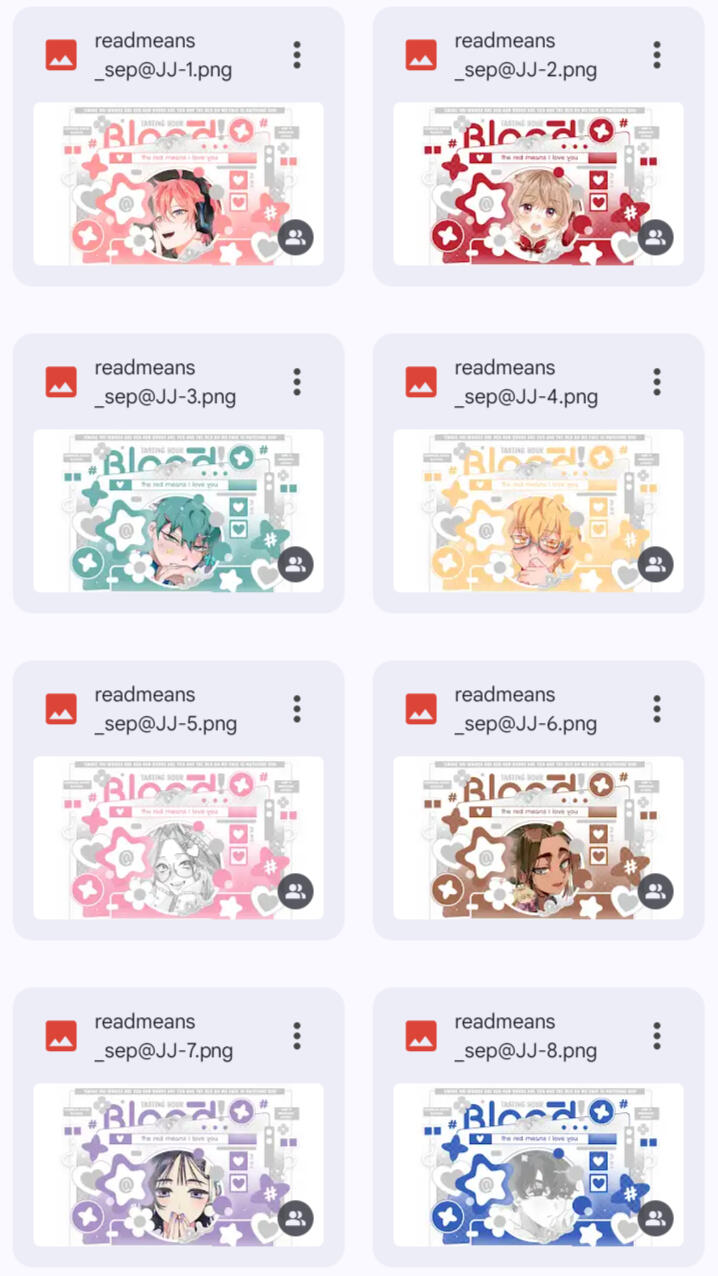718x1276 pixels.
Task: Open more options for readmeans_sep@JJ-1.png
Action: pos(297,55)
